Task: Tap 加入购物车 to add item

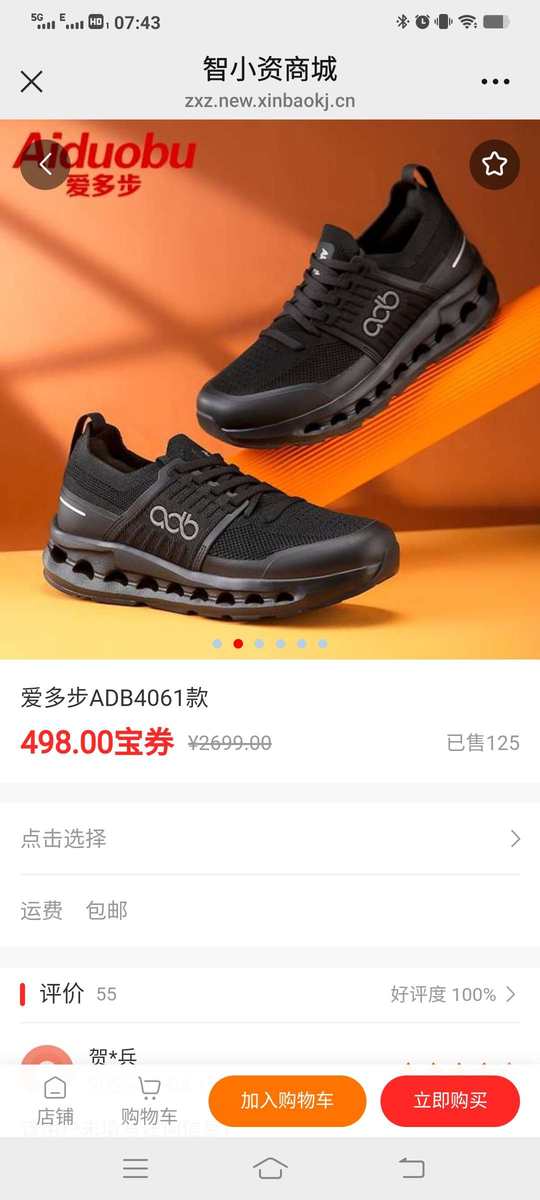Action: click(x=287, y=1101)
